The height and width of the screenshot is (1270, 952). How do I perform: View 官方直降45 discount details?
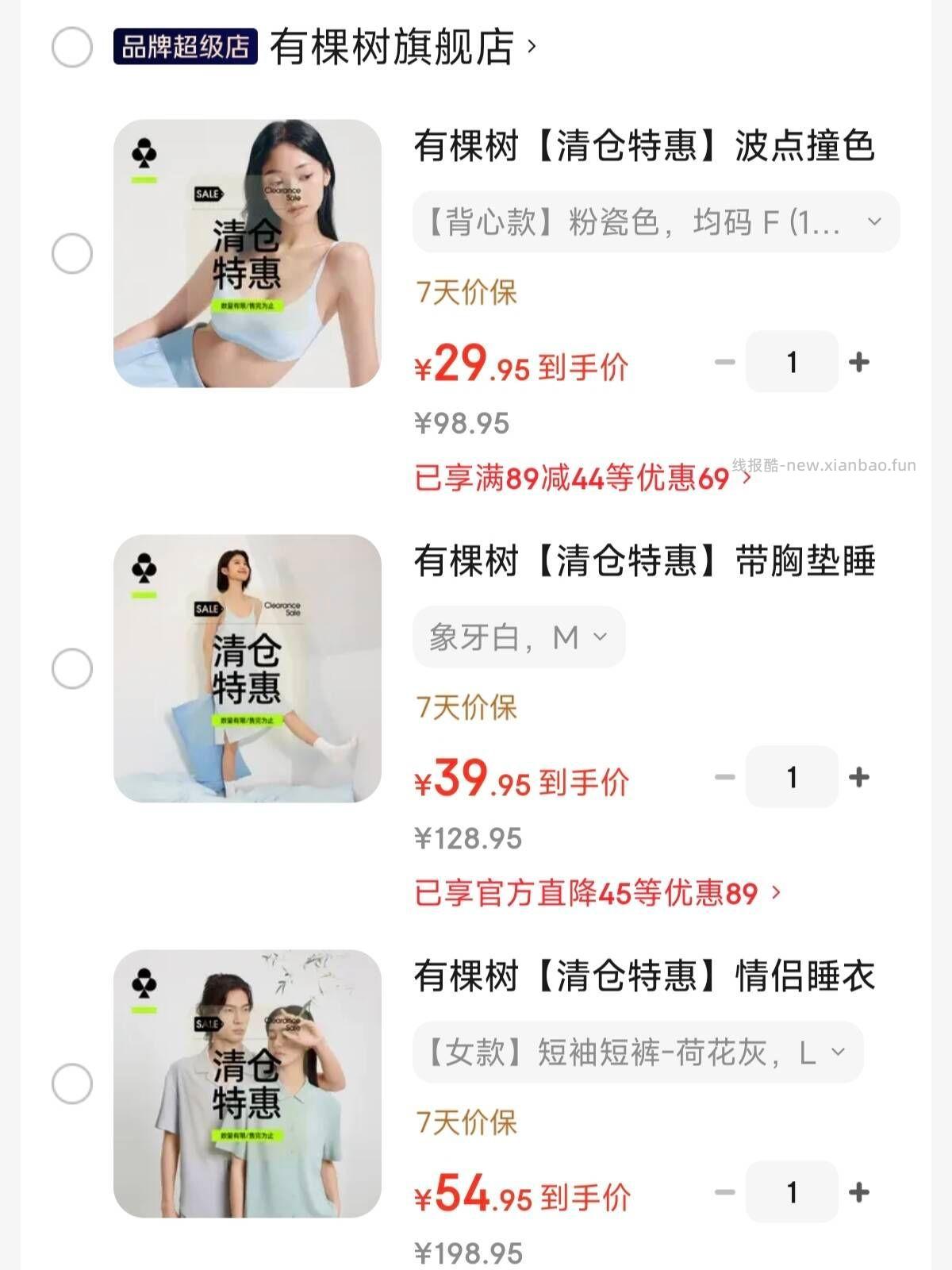pyautogui.click(x=595, y=895)
